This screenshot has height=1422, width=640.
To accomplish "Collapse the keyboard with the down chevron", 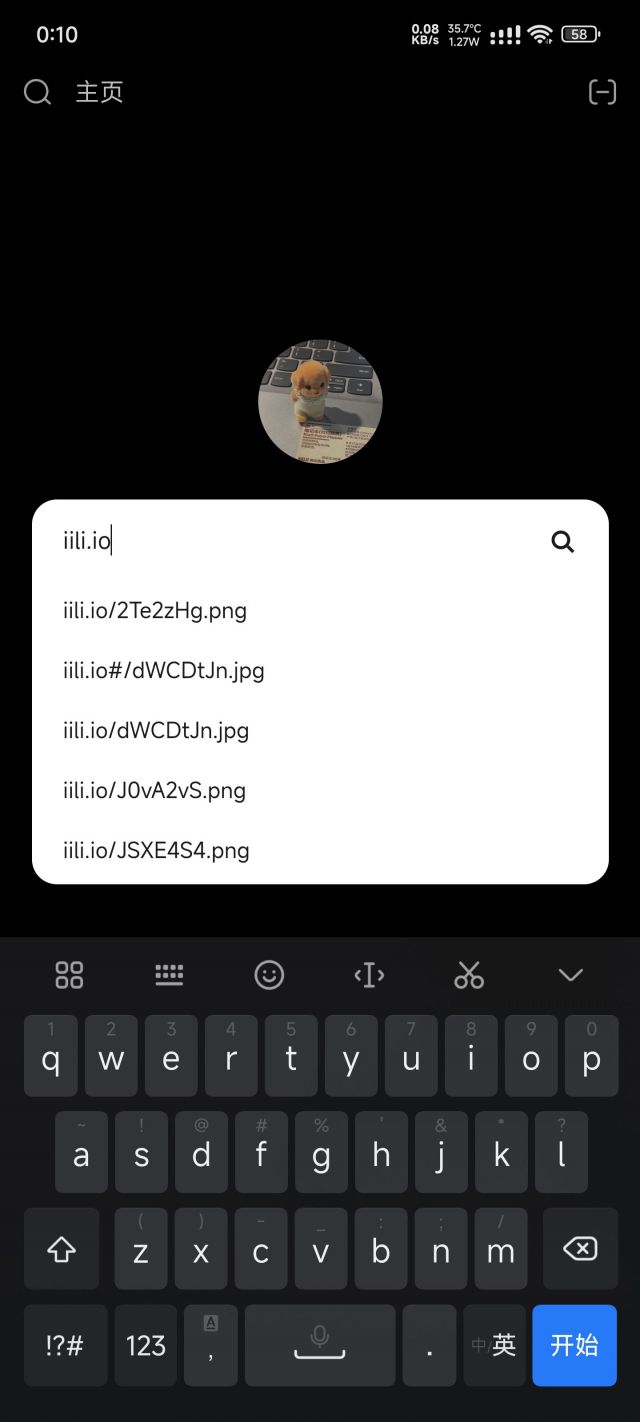I will (x=570, y=975).
